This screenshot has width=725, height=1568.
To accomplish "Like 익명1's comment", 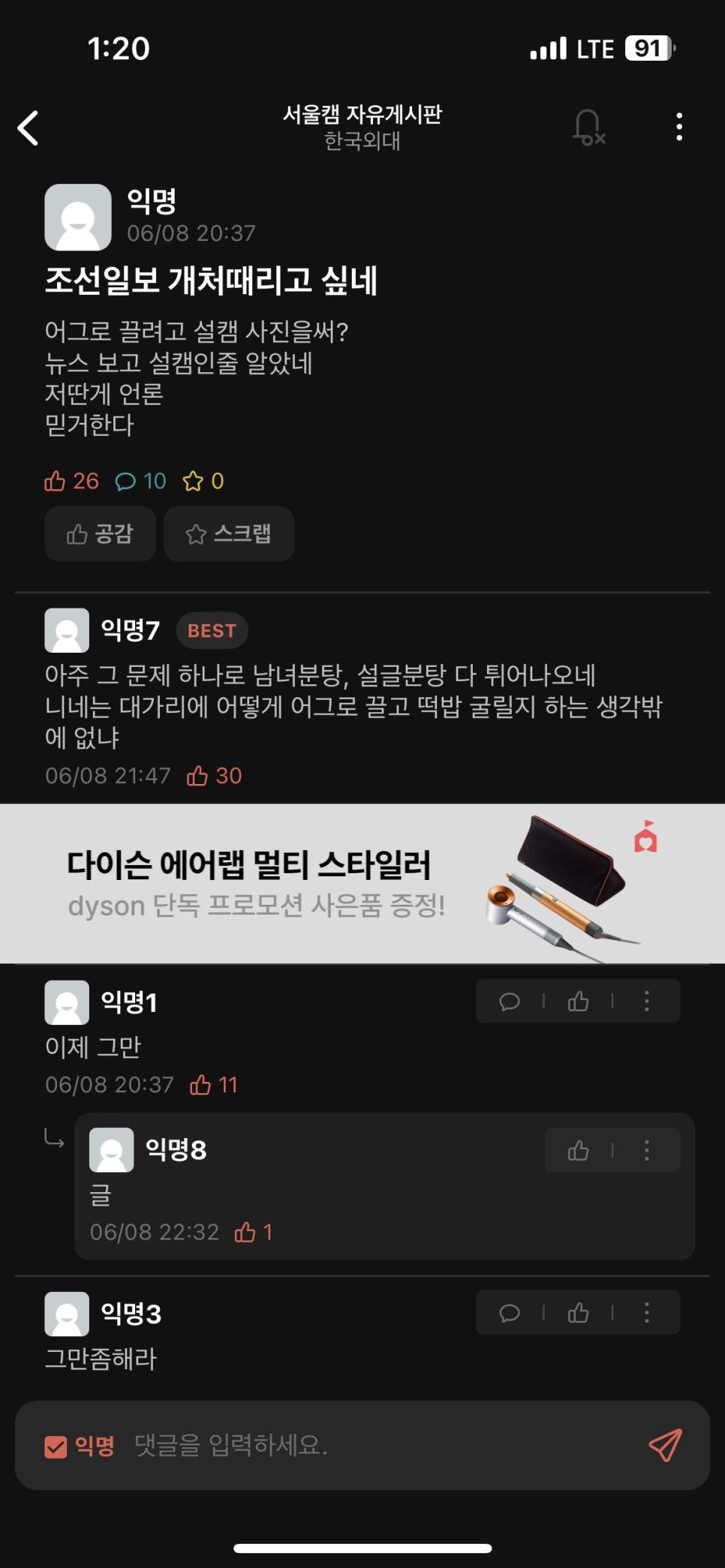I will [x=578, y=1002].
